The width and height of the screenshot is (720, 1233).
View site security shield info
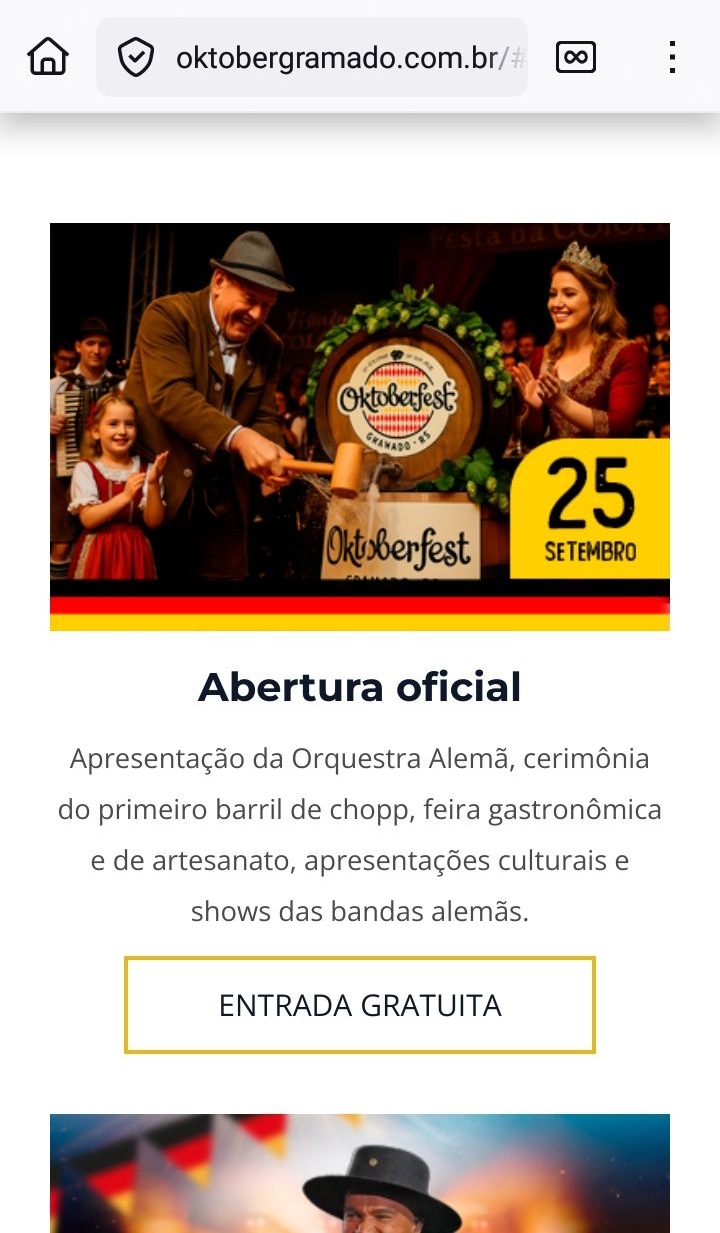(135, 58)
